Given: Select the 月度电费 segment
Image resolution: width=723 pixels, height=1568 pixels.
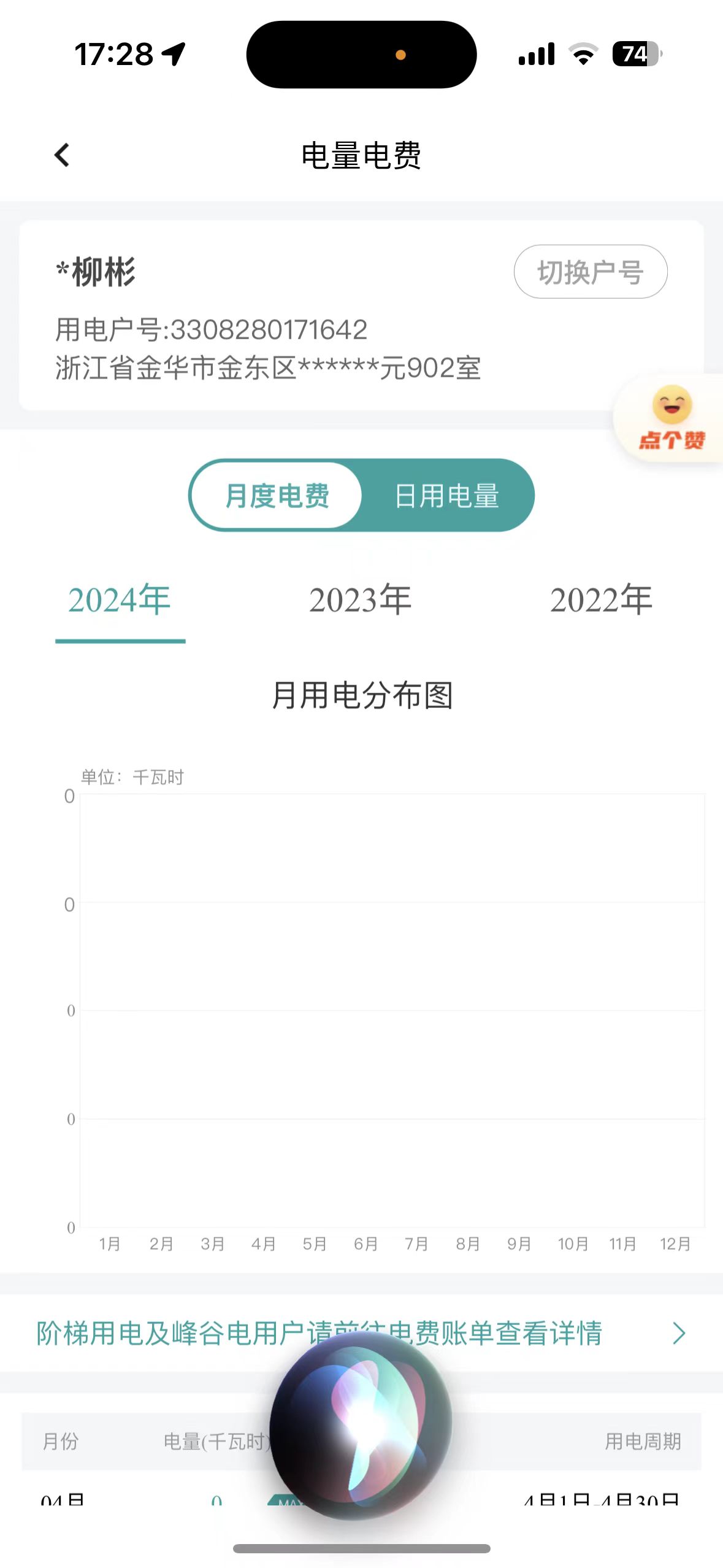Looking at the screenshot, I should 277,496.
